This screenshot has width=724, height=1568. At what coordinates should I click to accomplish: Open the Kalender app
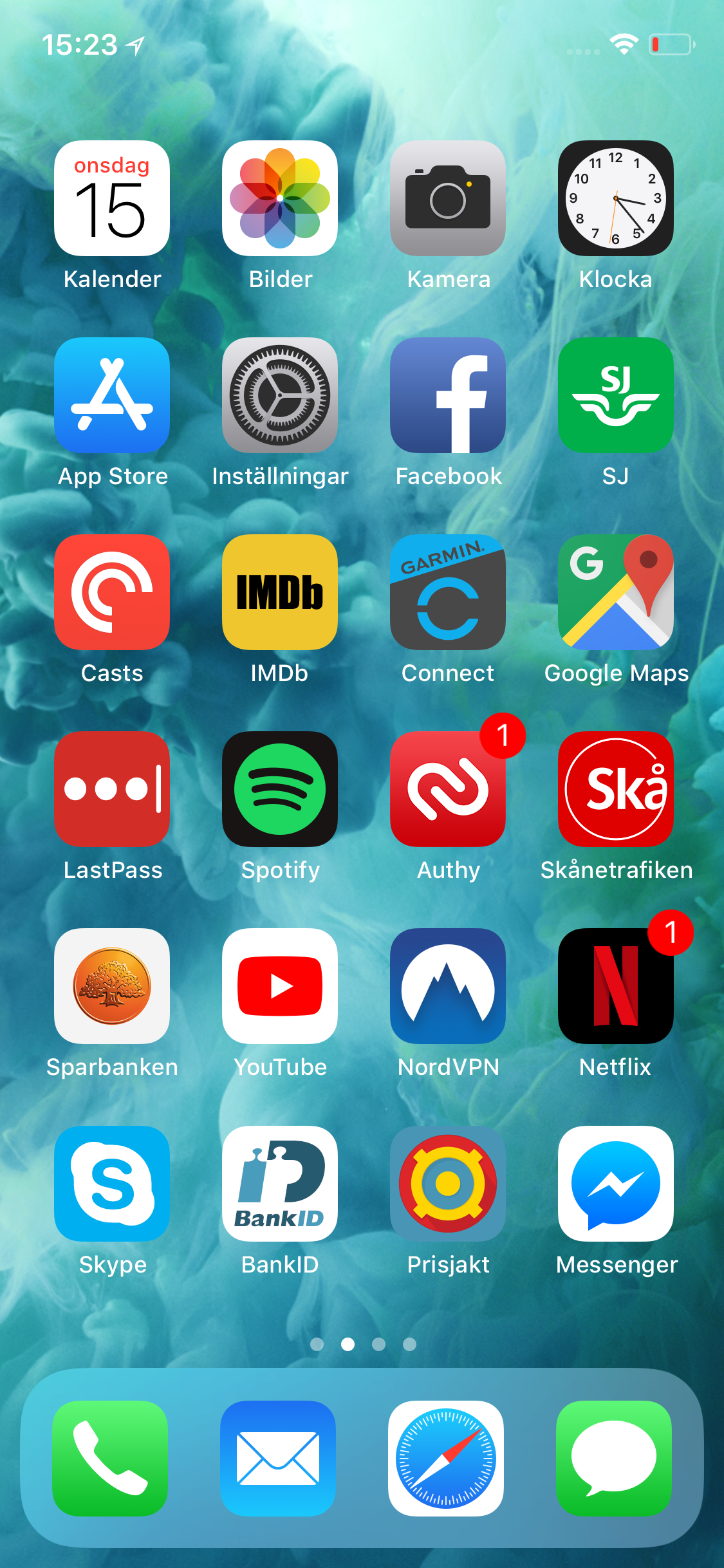(112, 198)
